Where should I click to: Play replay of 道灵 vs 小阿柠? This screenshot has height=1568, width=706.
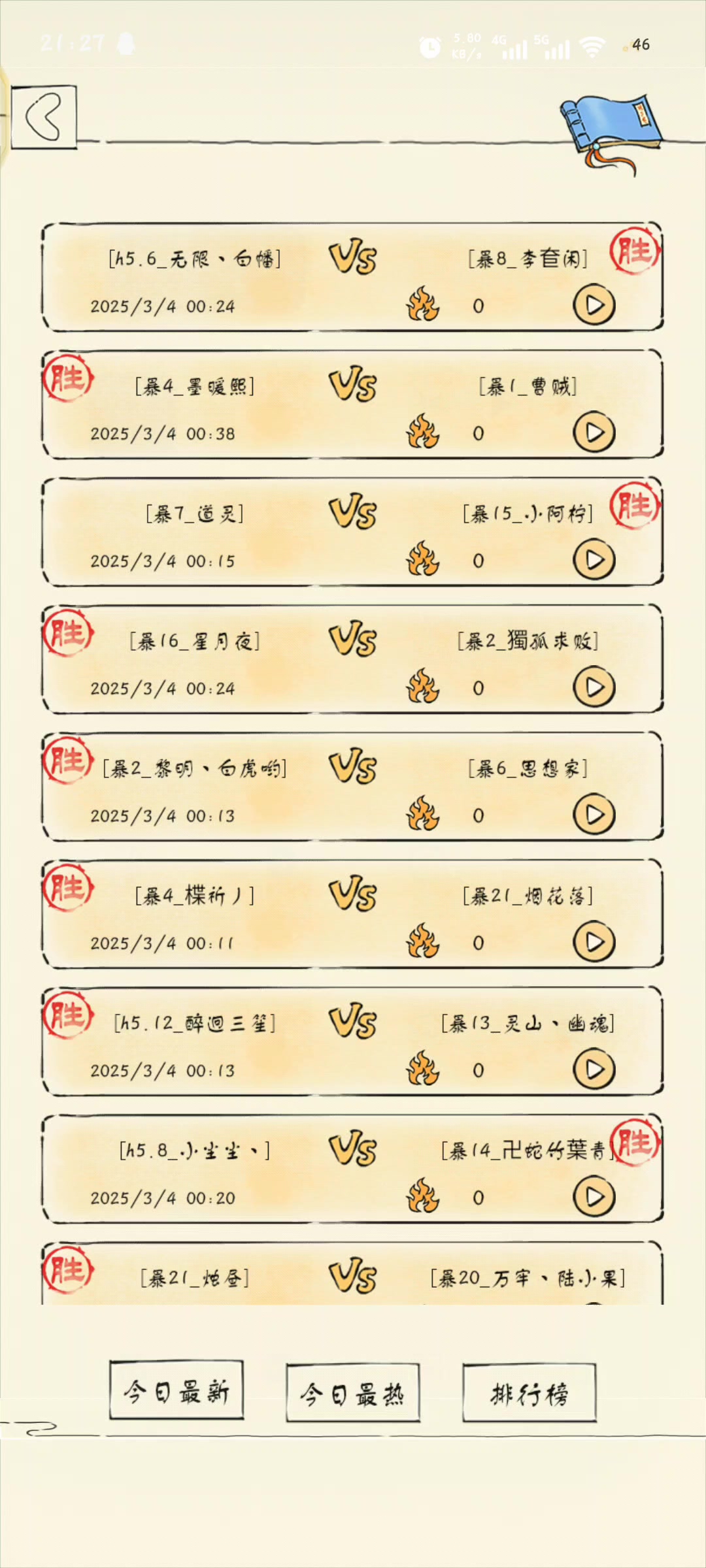tap(594, 560)
